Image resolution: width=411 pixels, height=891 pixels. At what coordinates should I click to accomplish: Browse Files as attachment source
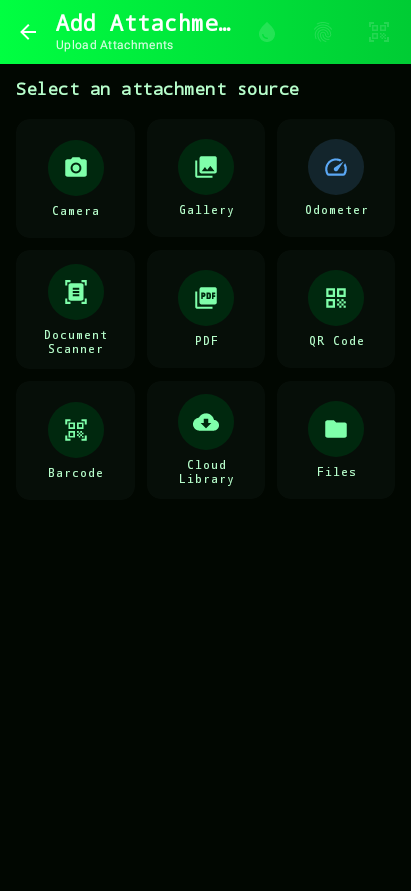point(336,440)
